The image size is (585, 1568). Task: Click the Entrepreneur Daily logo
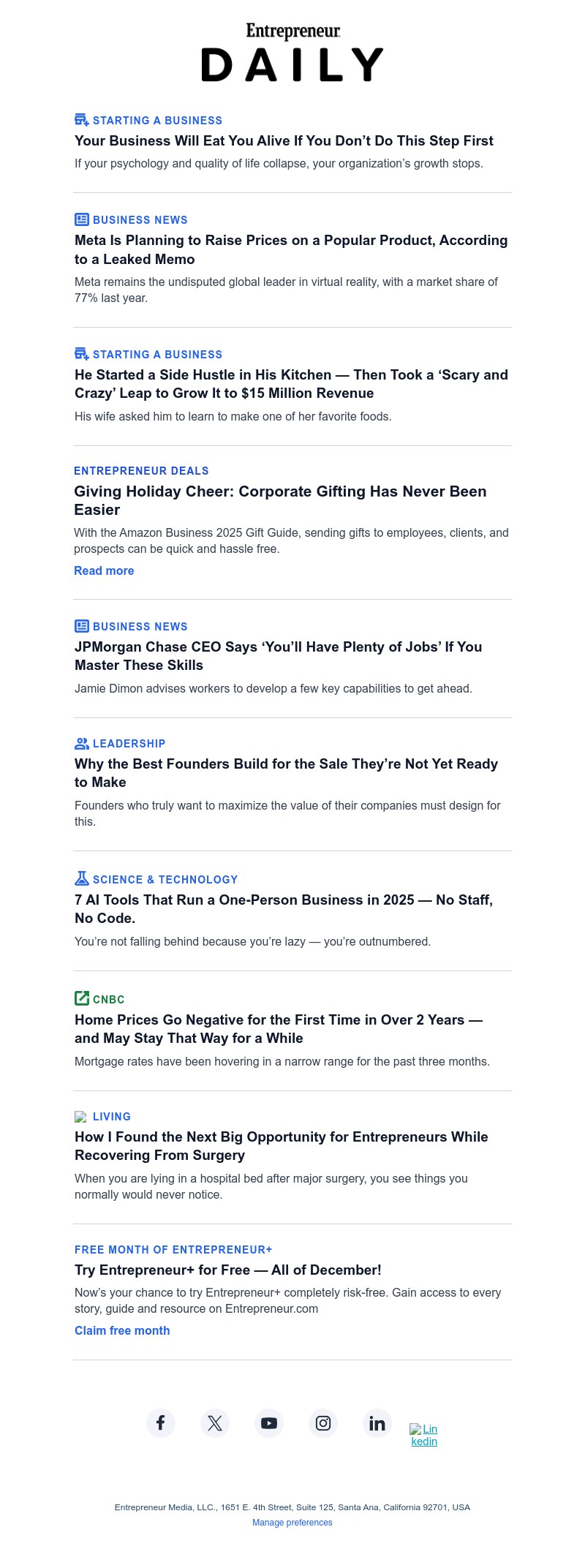coord(292,53)
